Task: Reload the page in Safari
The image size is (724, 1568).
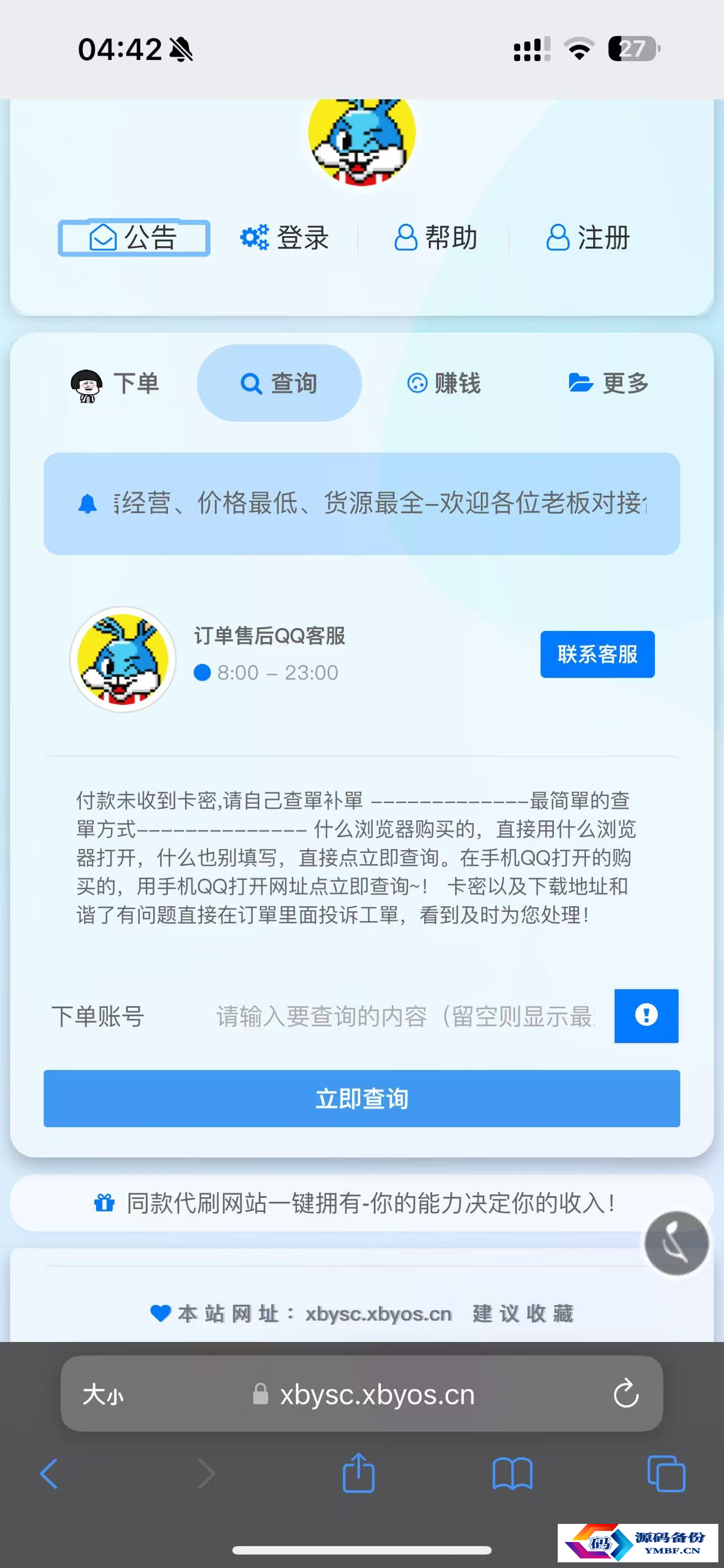Action: coord(626,1394)
